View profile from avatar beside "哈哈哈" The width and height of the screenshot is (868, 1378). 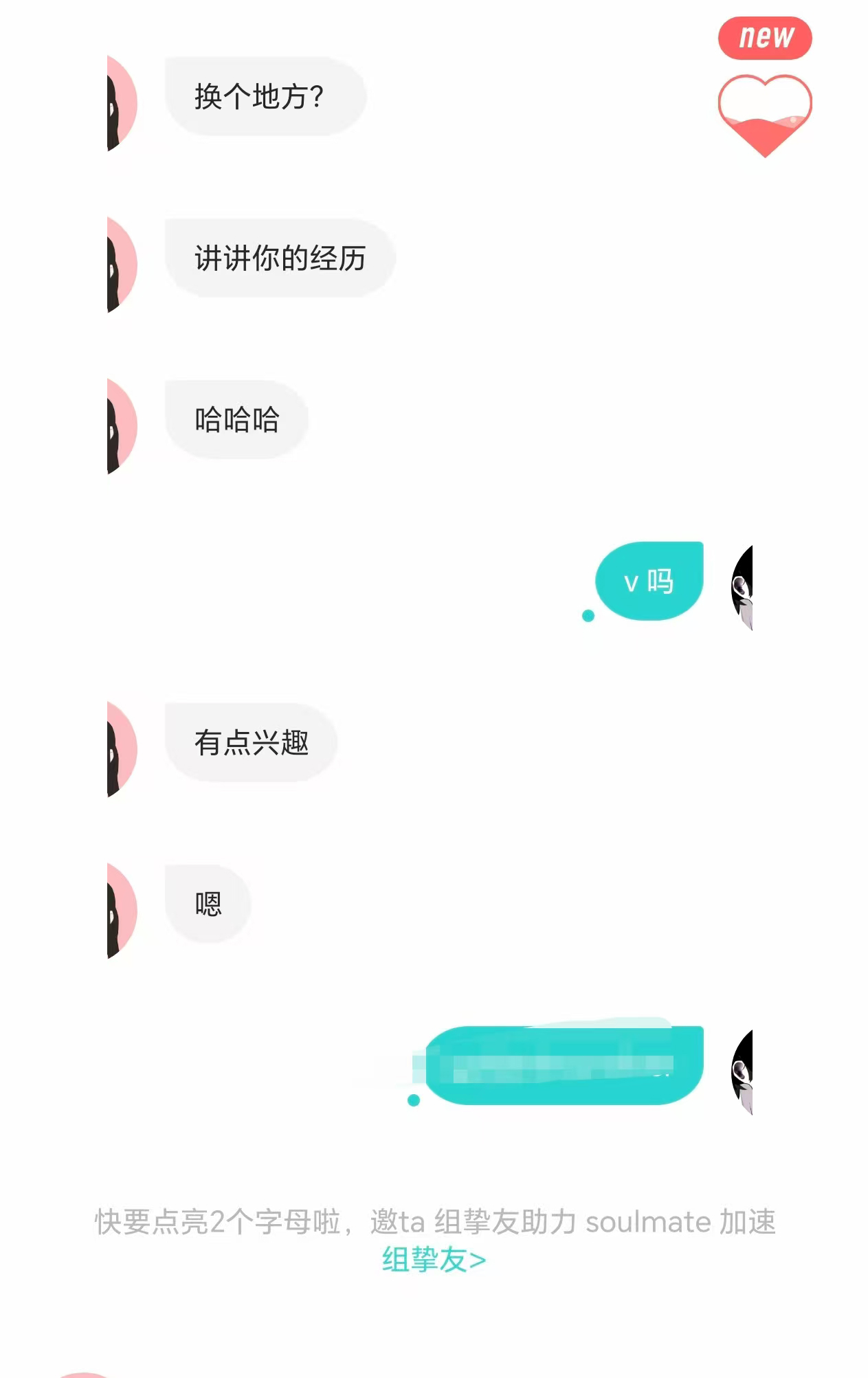(122, 426)
